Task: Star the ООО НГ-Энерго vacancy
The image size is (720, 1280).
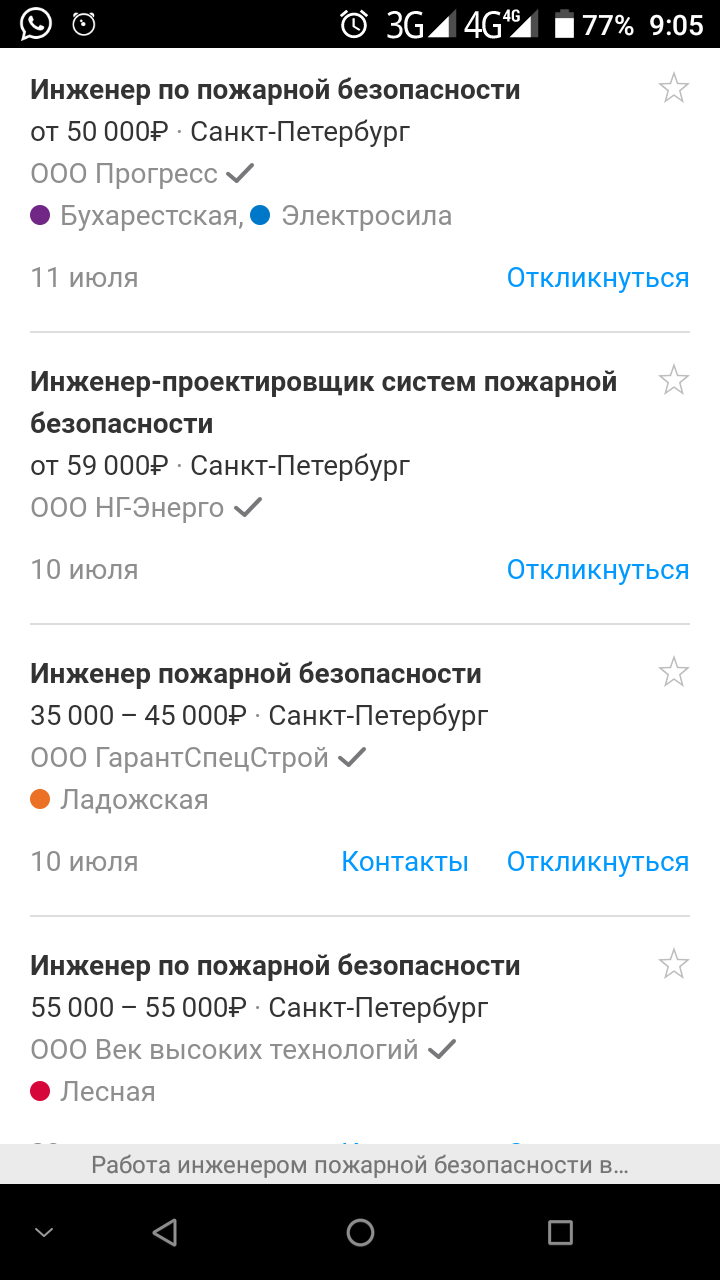Action: [674, 380]
